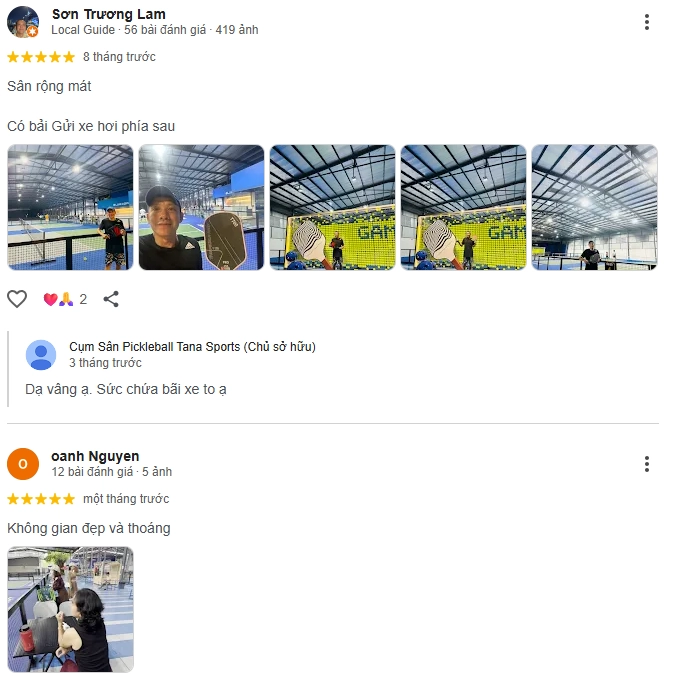View the photo in oanh Nguyen's review

[x=70, y=609]
